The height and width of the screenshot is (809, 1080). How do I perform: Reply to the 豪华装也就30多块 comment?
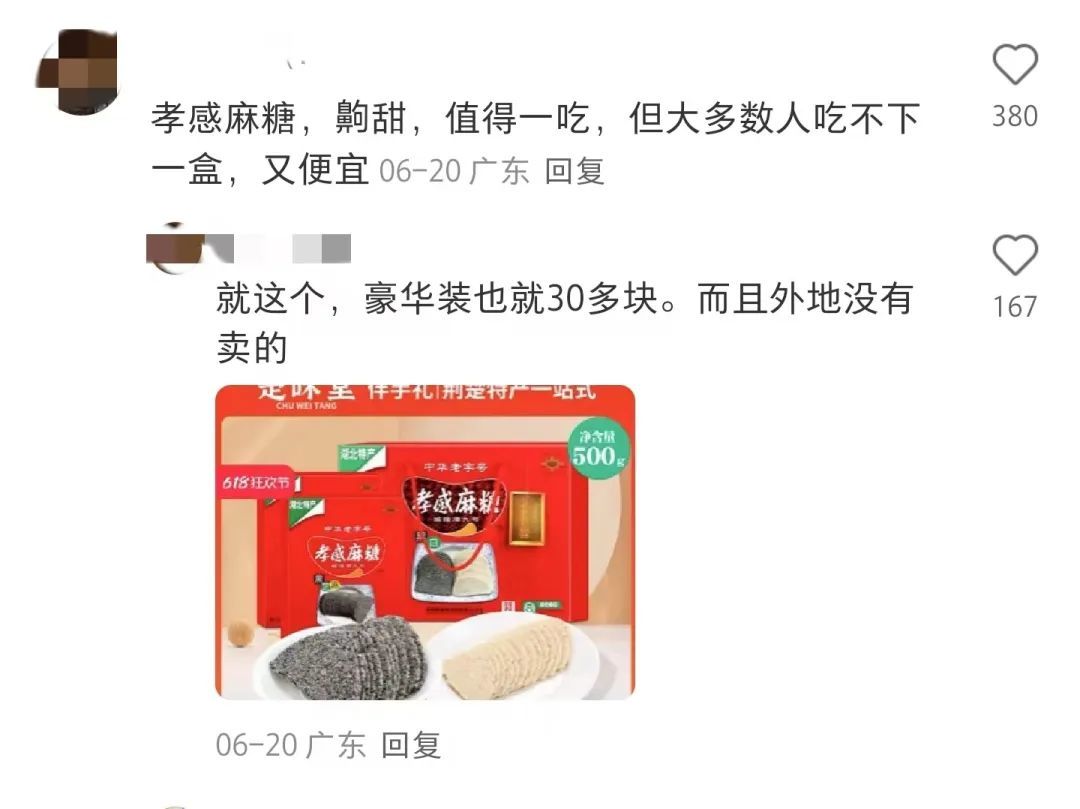pyautogui.click(x=411, y=744)
